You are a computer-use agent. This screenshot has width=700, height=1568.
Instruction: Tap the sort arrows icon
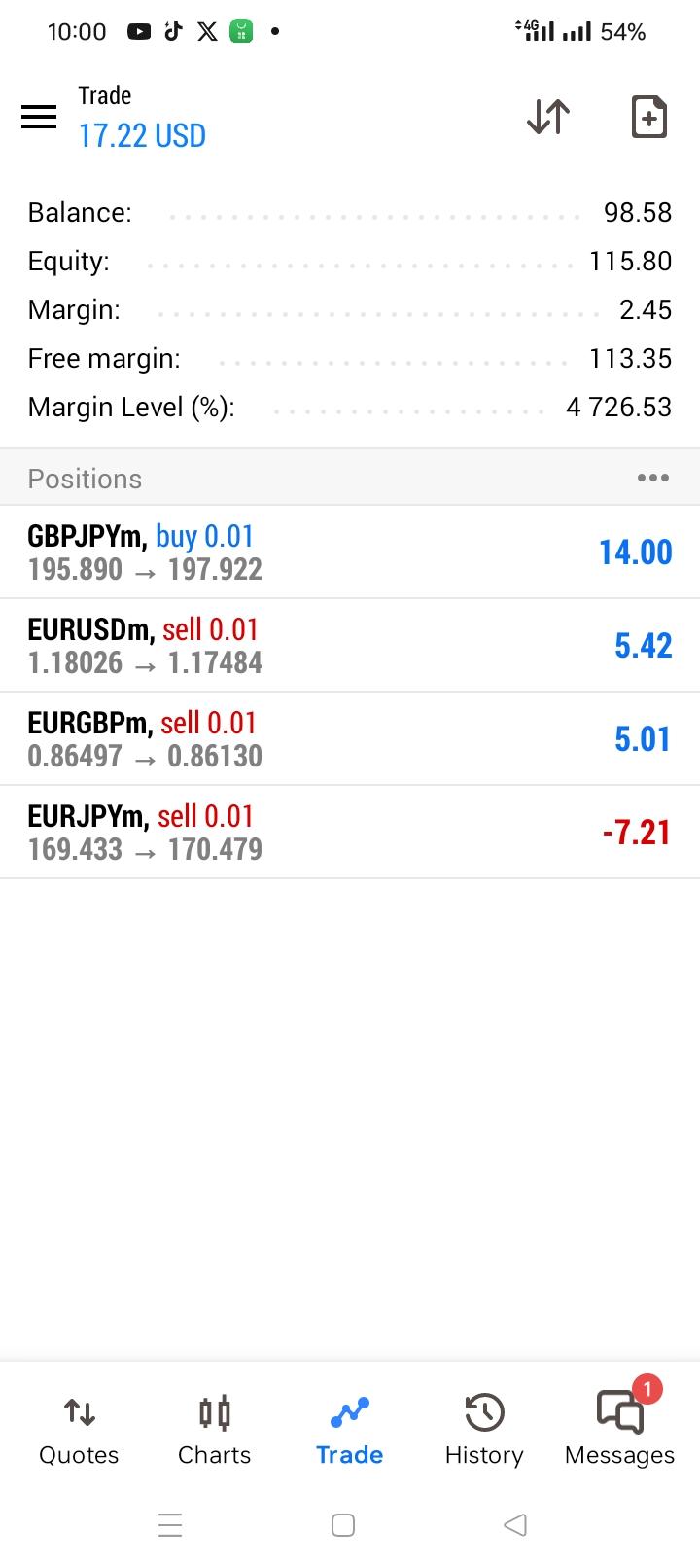[548, 117]
